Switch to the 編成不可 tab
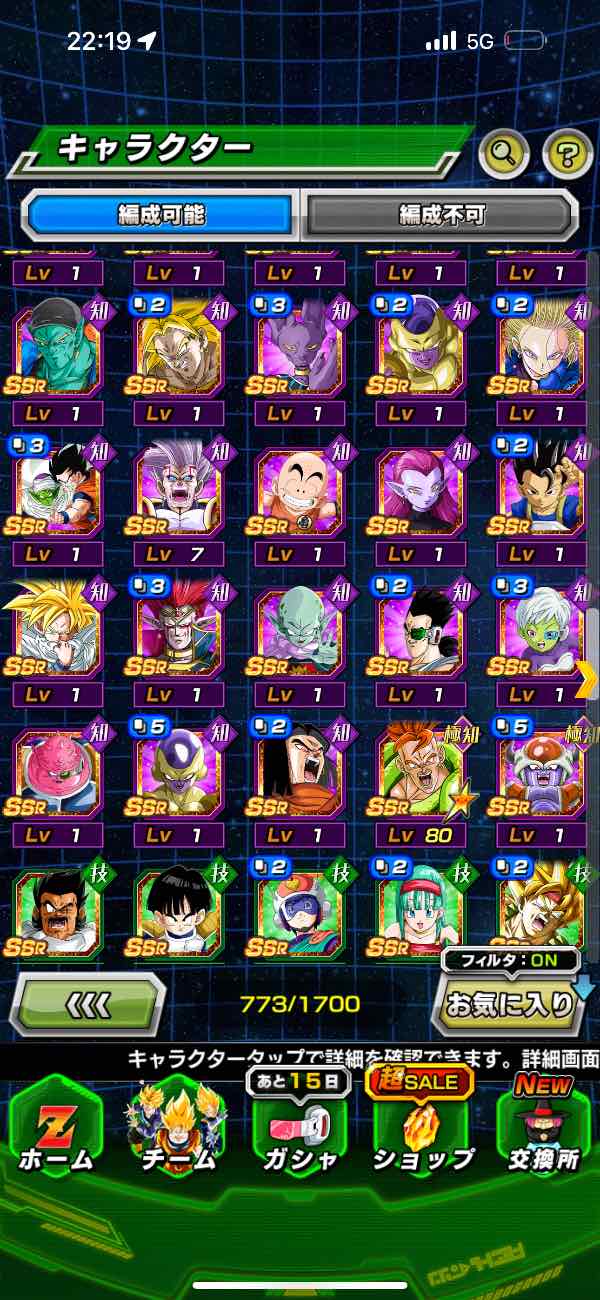 (x=440, y=214)
